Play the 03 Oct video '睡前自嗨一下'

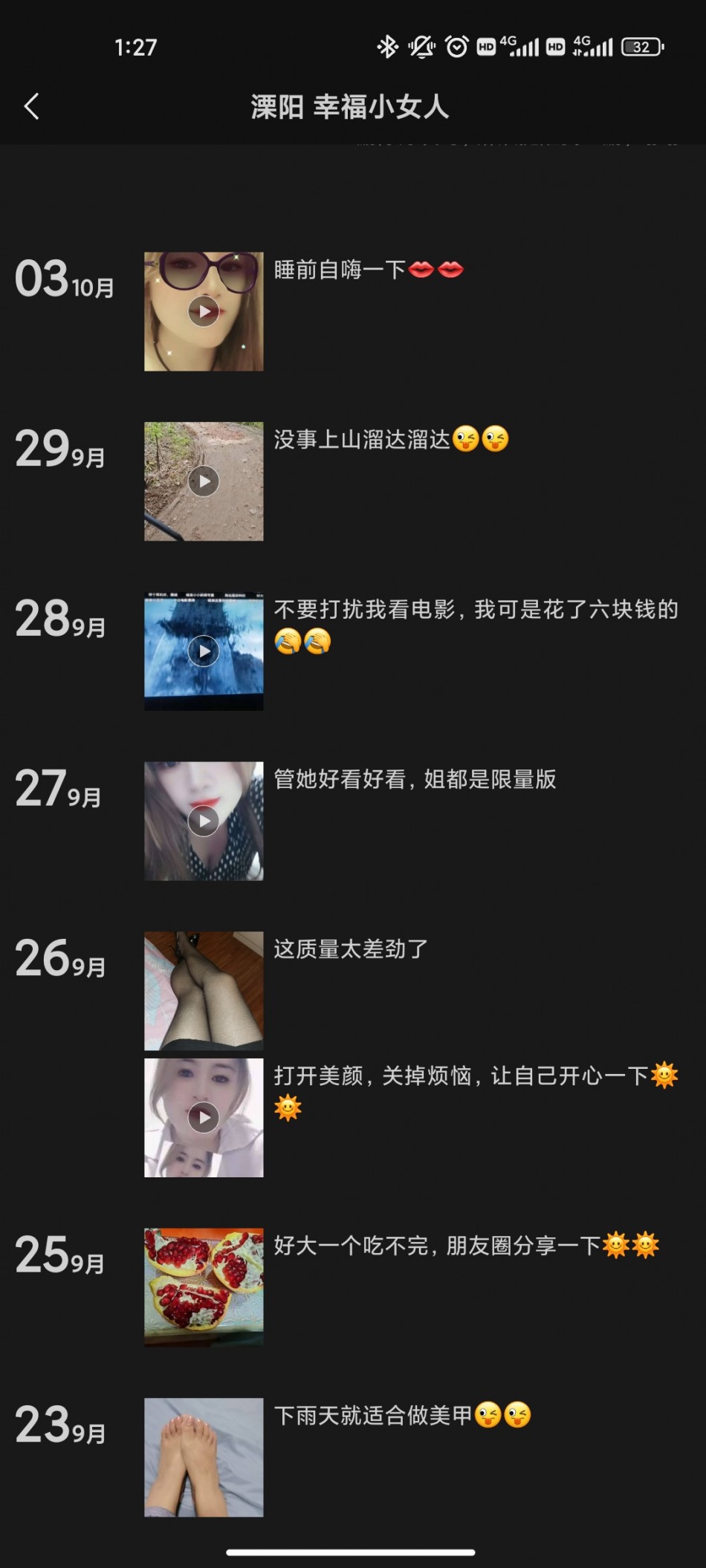204,311
